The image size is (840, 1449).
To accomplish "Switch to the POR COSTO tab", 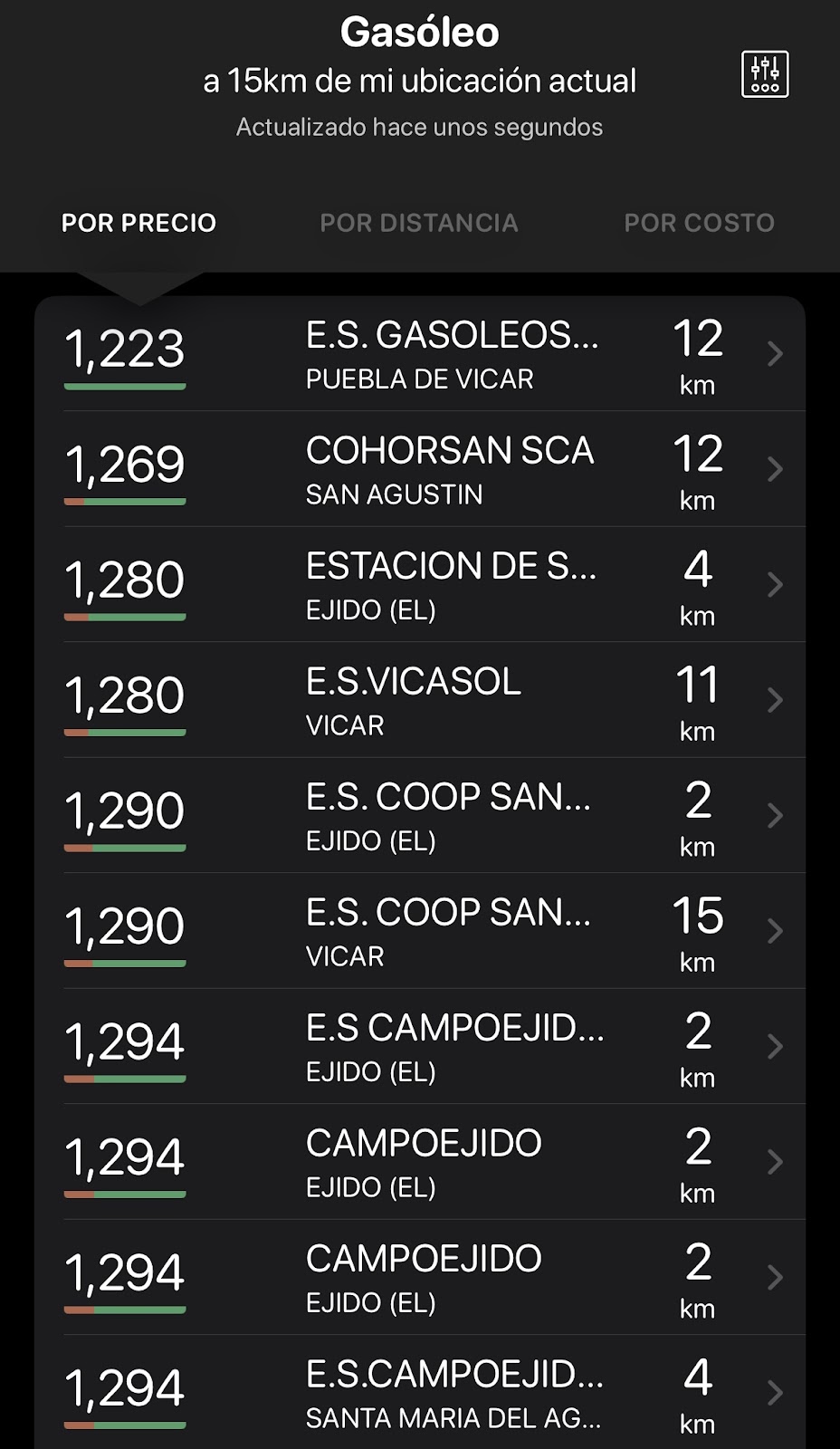I will point(700,223).
